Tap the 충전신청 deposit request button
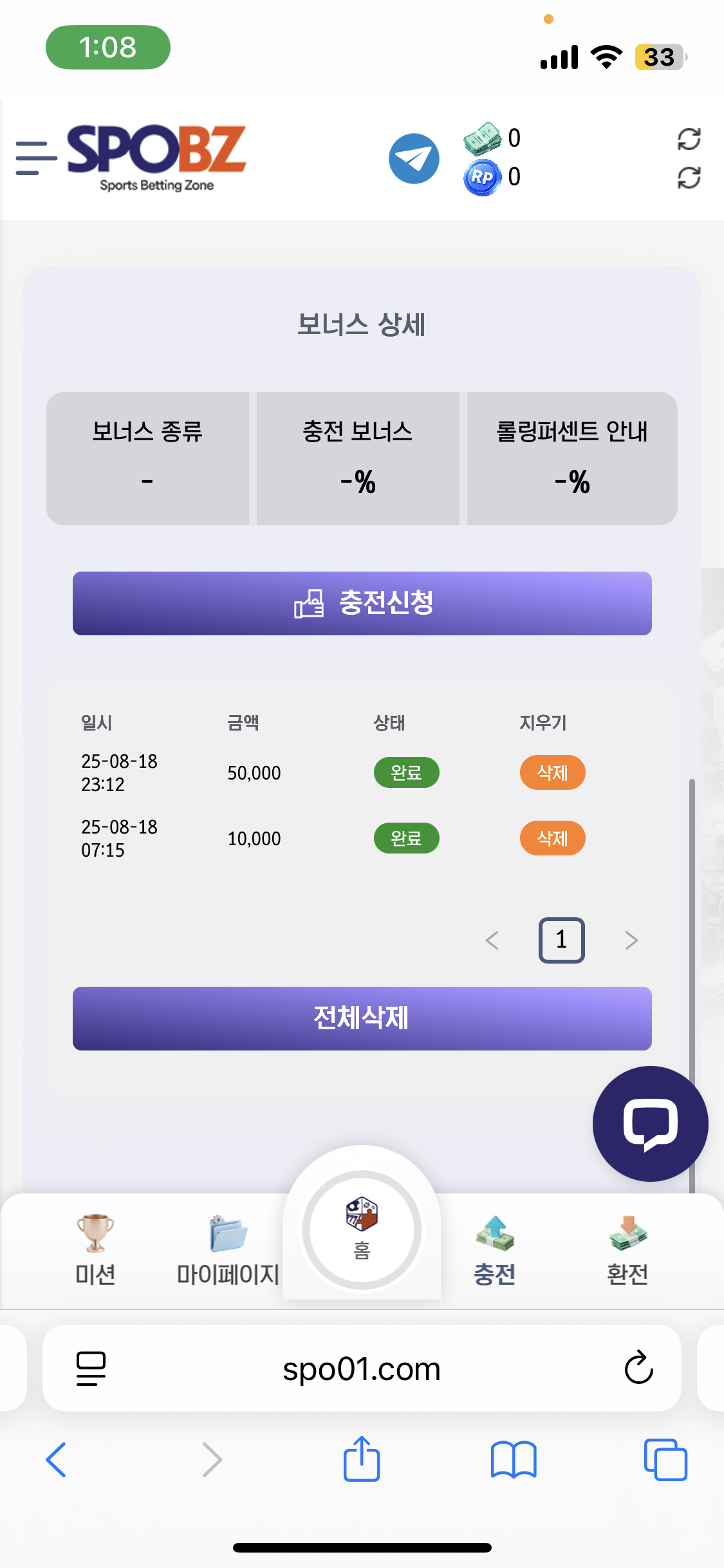The height and width of the screenshot is (1568, 724). 362,603
